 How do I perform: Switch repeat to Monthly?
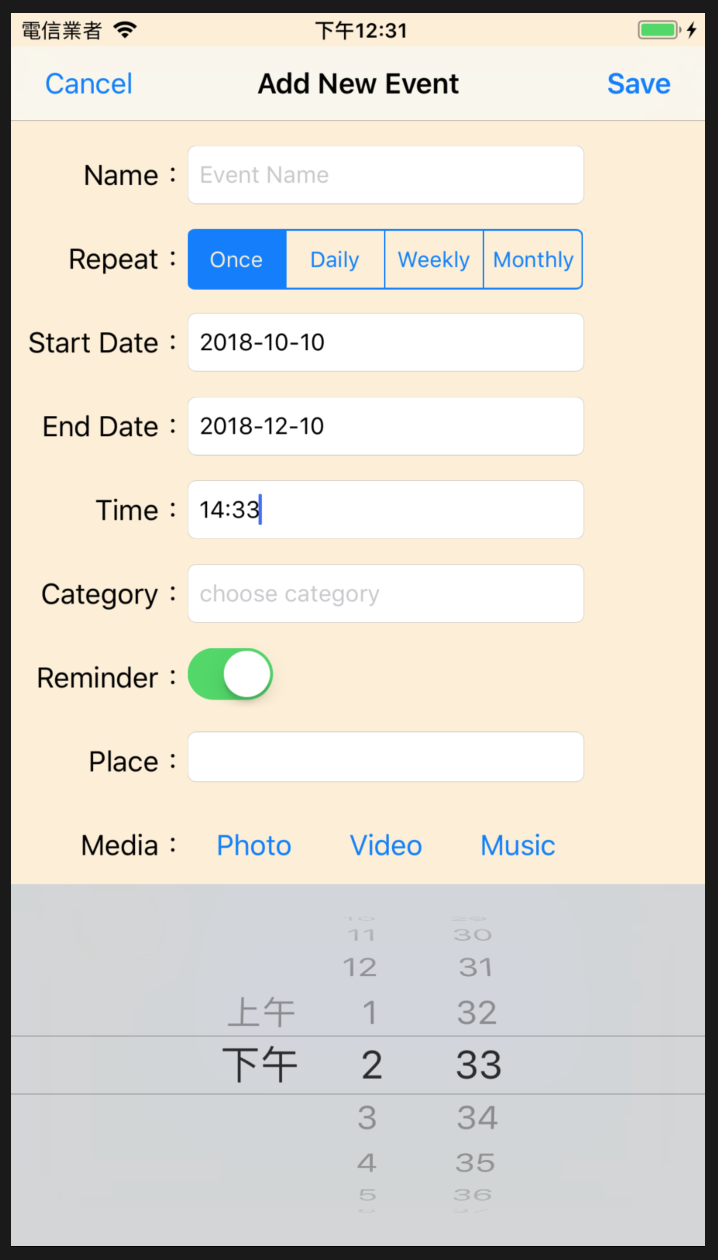click(532, 260)
